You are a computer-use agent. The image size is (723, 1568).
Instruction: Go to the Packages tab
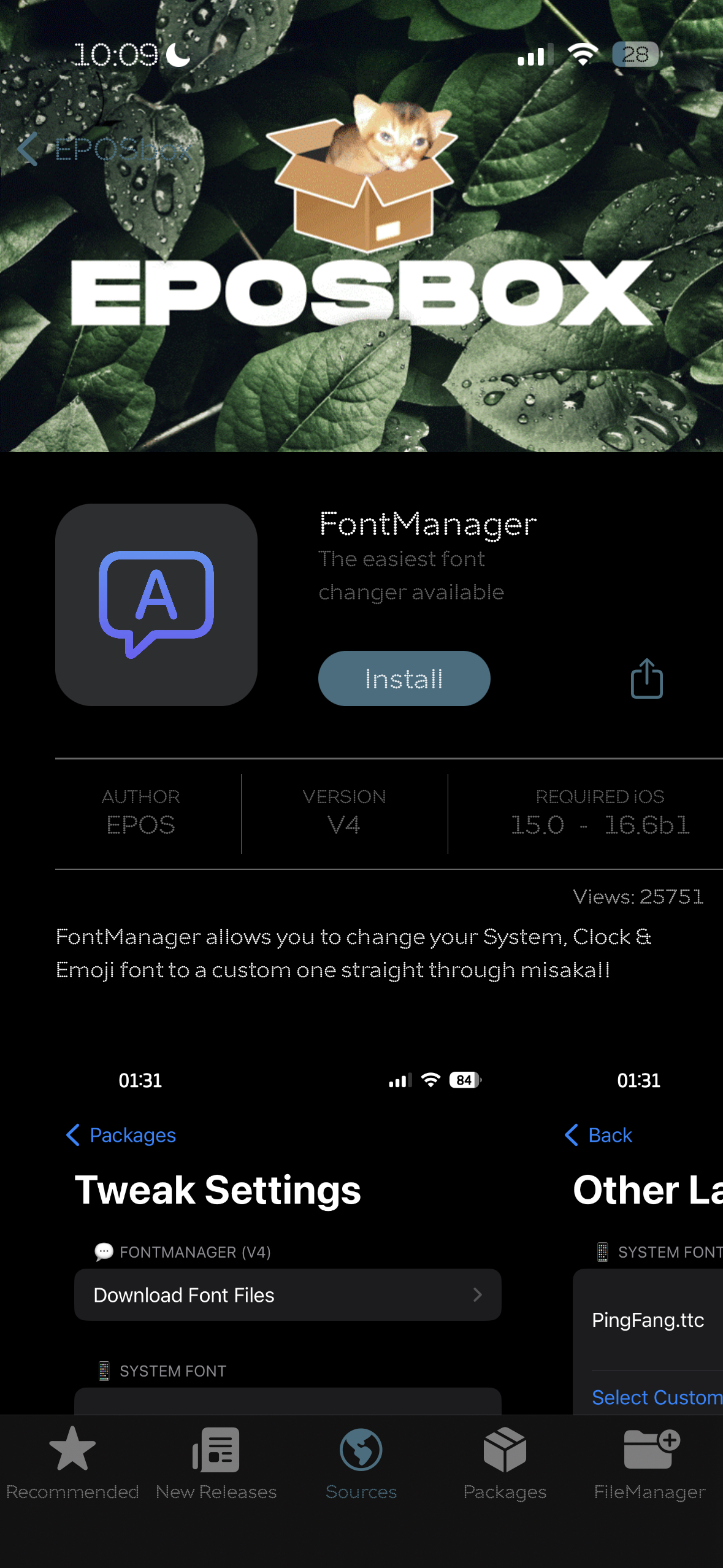pos(505,1464)
